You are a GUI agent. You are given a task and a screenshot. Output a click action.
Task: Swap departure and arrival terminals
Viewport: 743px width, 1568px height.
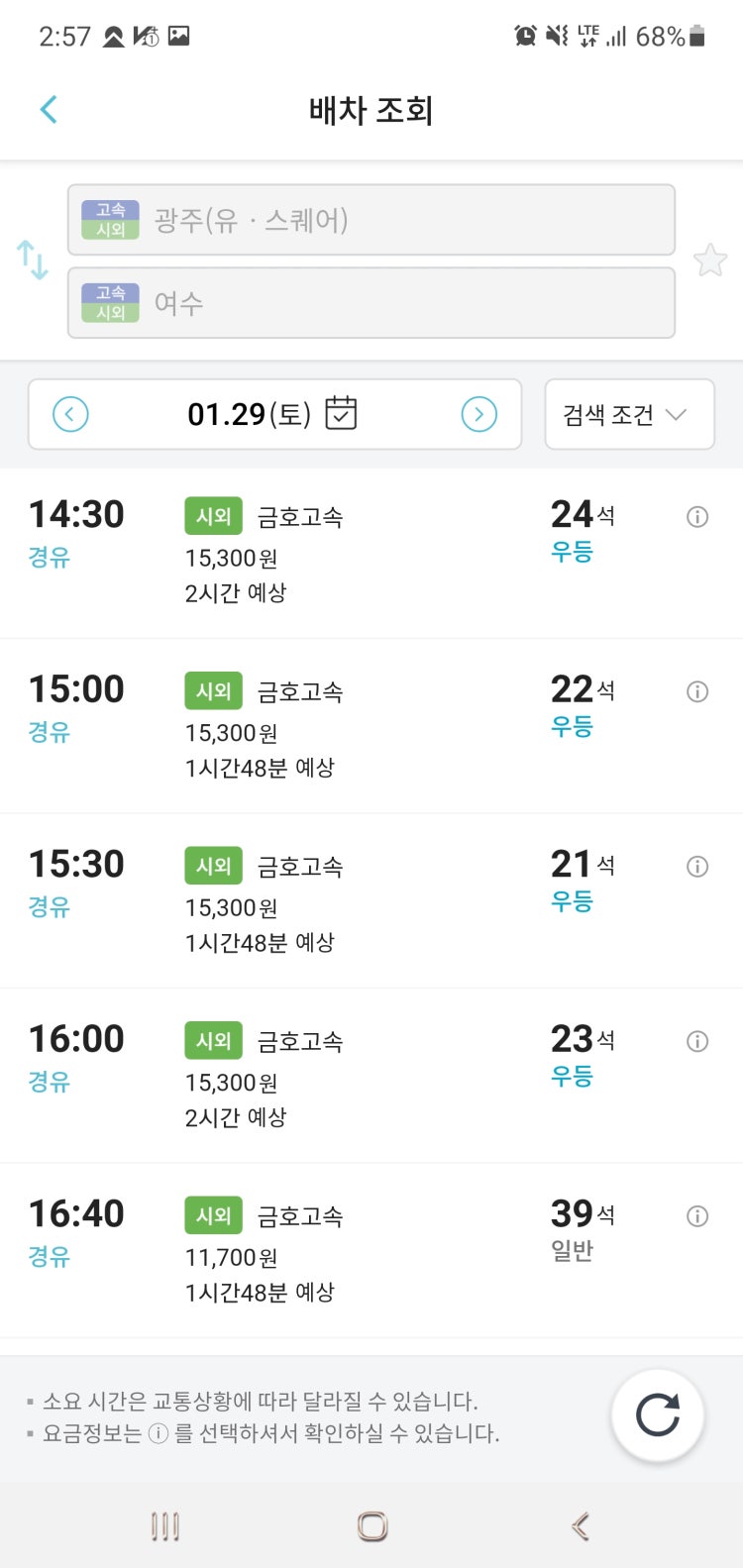click(x=33, y=260)
